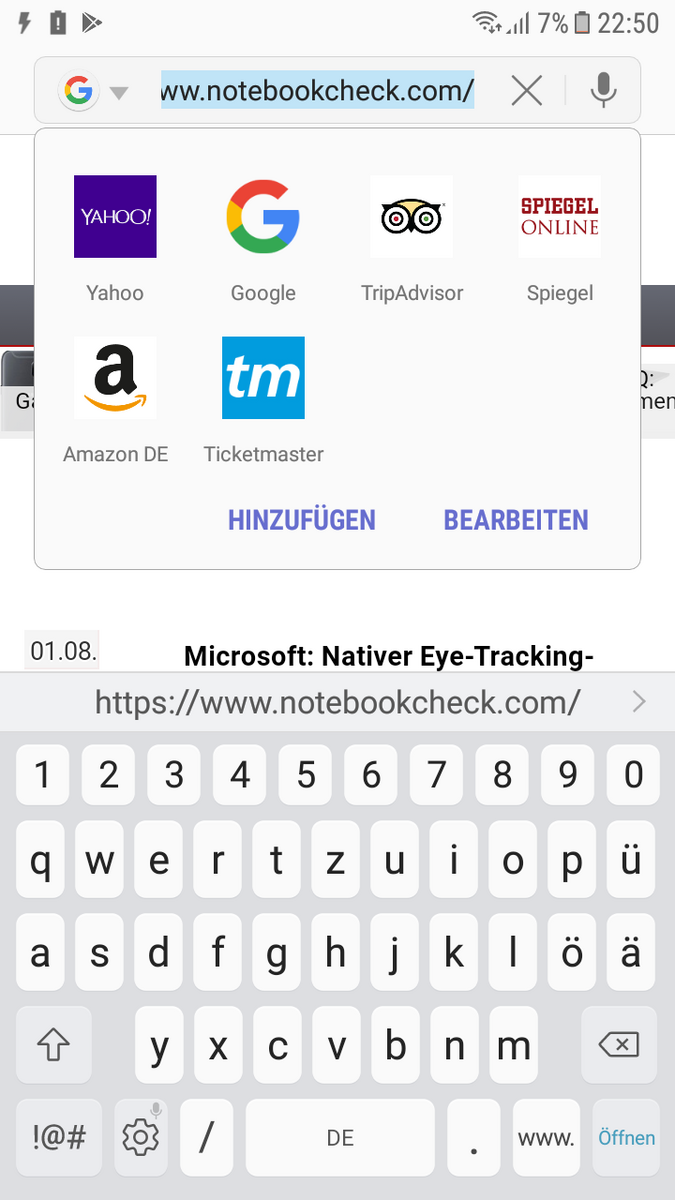The image size is (675, 1200).
Task: Tap the notebookcheck.com address field
Action: point(317,92)
